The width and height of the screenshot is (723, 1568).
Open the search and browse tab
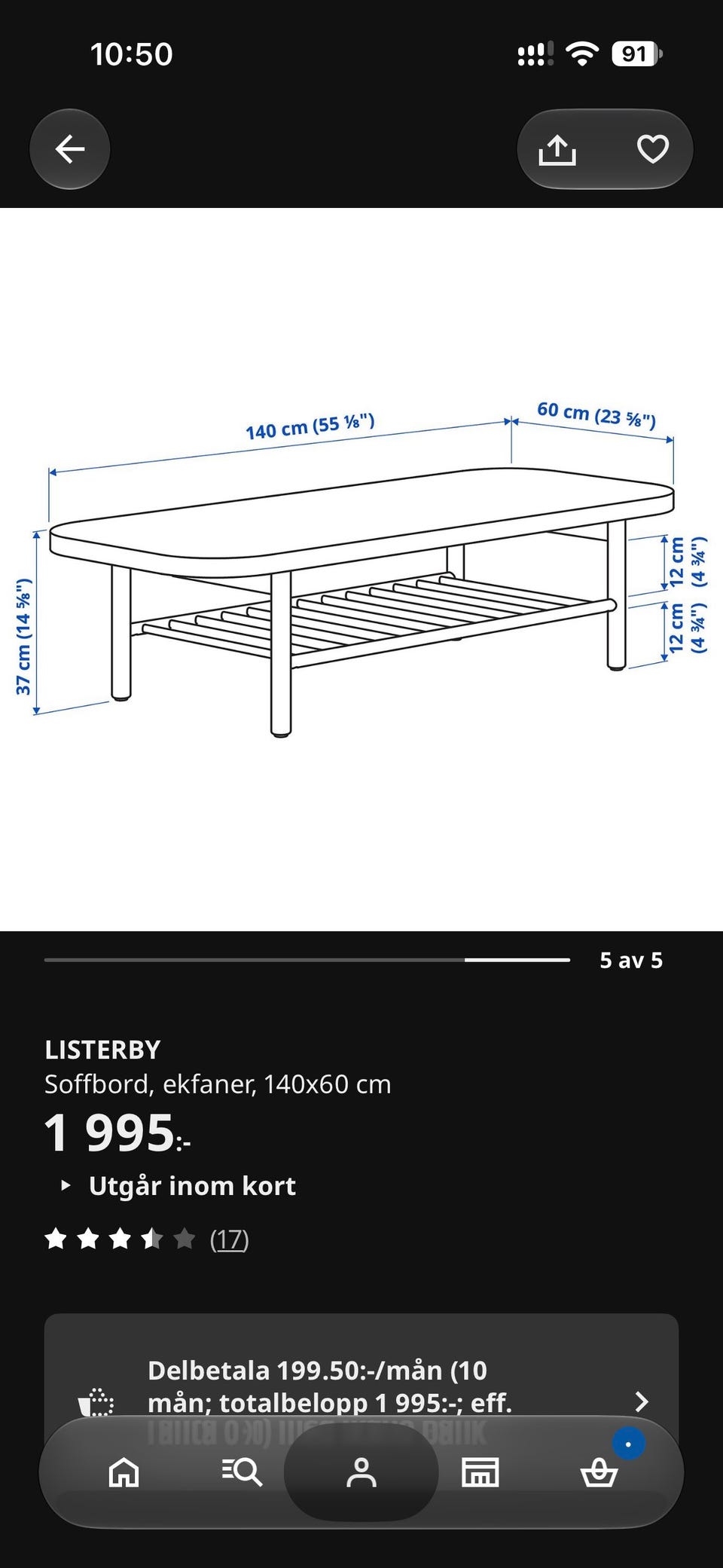tap(242, 1472)
